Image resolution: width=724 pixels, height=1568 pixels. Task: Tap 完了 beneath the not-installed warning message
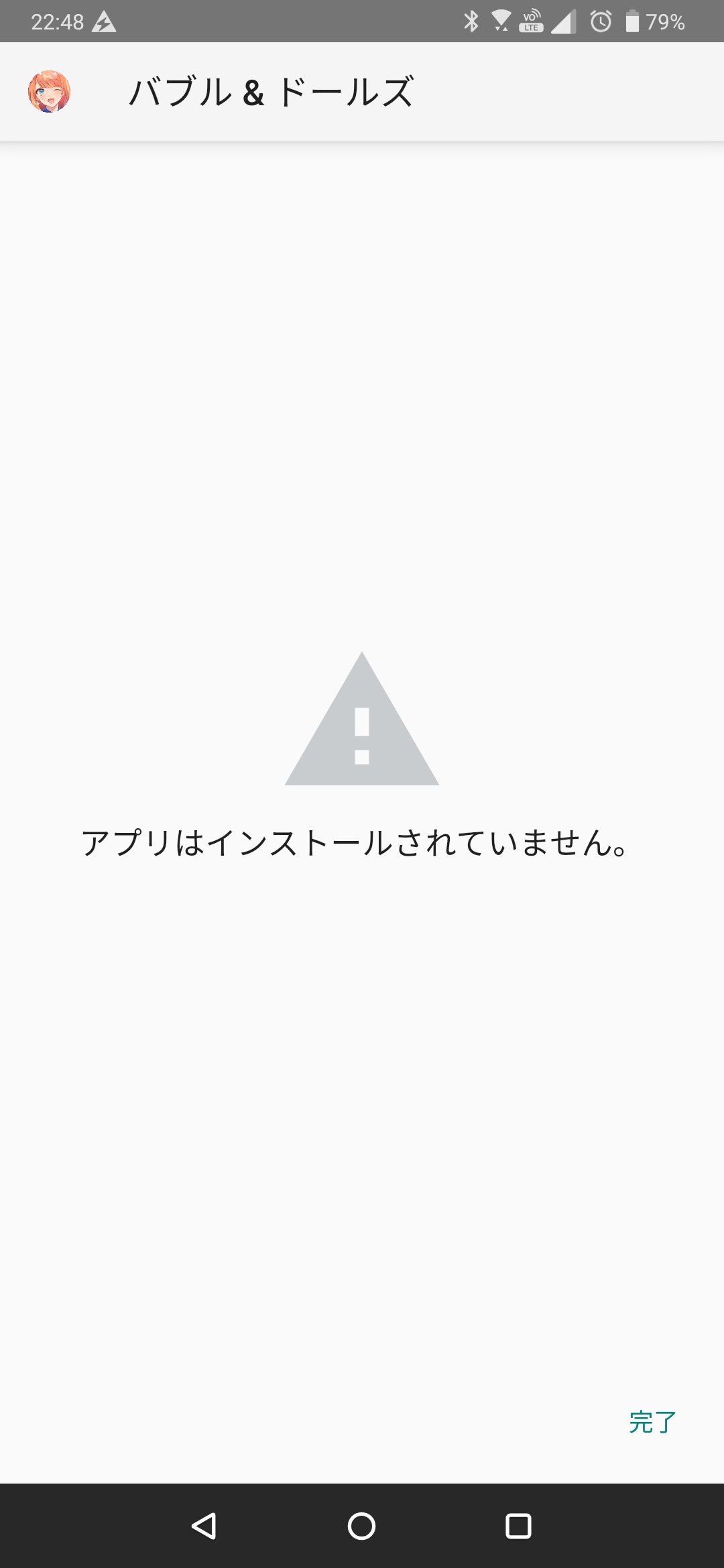click(652, 1422)
